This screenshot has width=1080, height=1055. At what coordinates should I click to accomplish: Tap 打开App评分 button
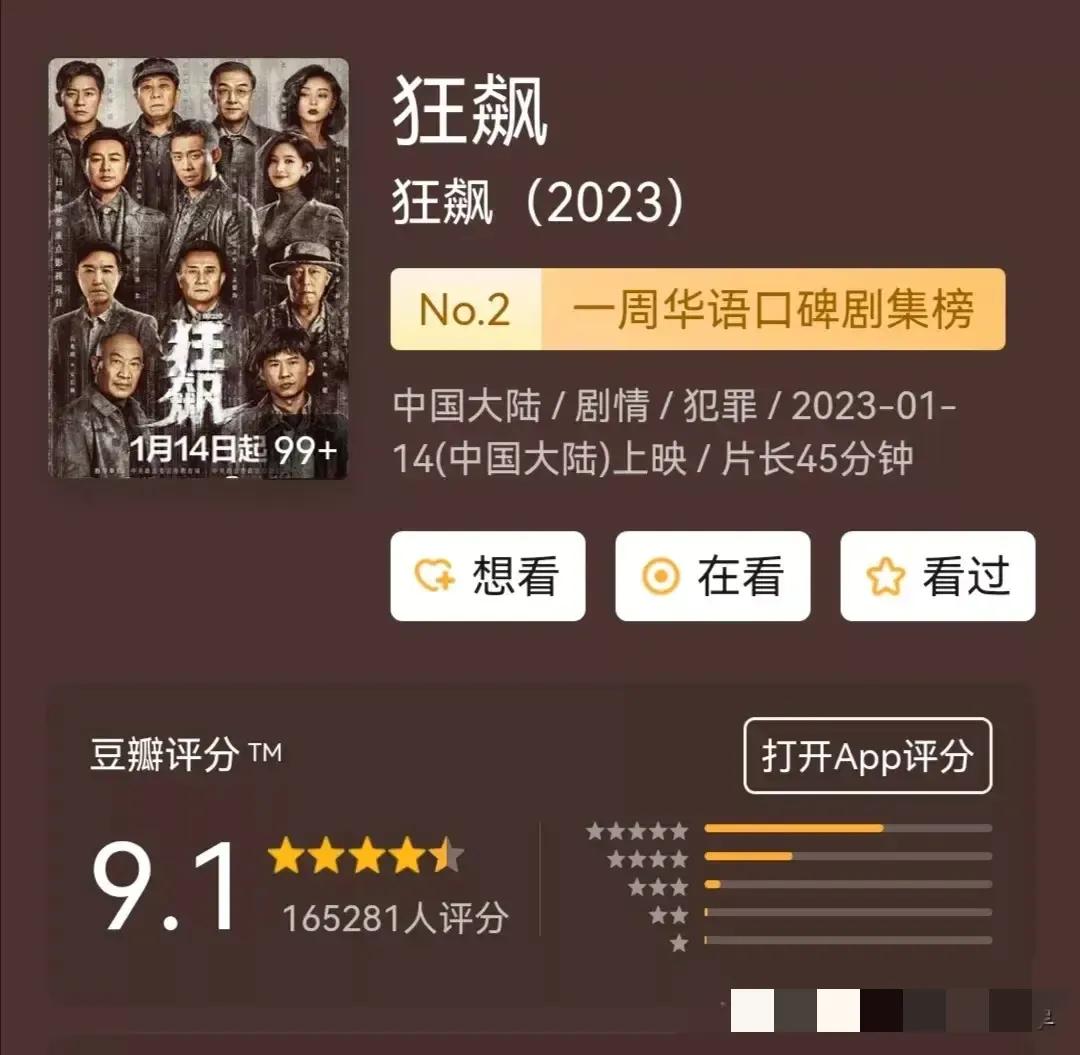point(867,756)
